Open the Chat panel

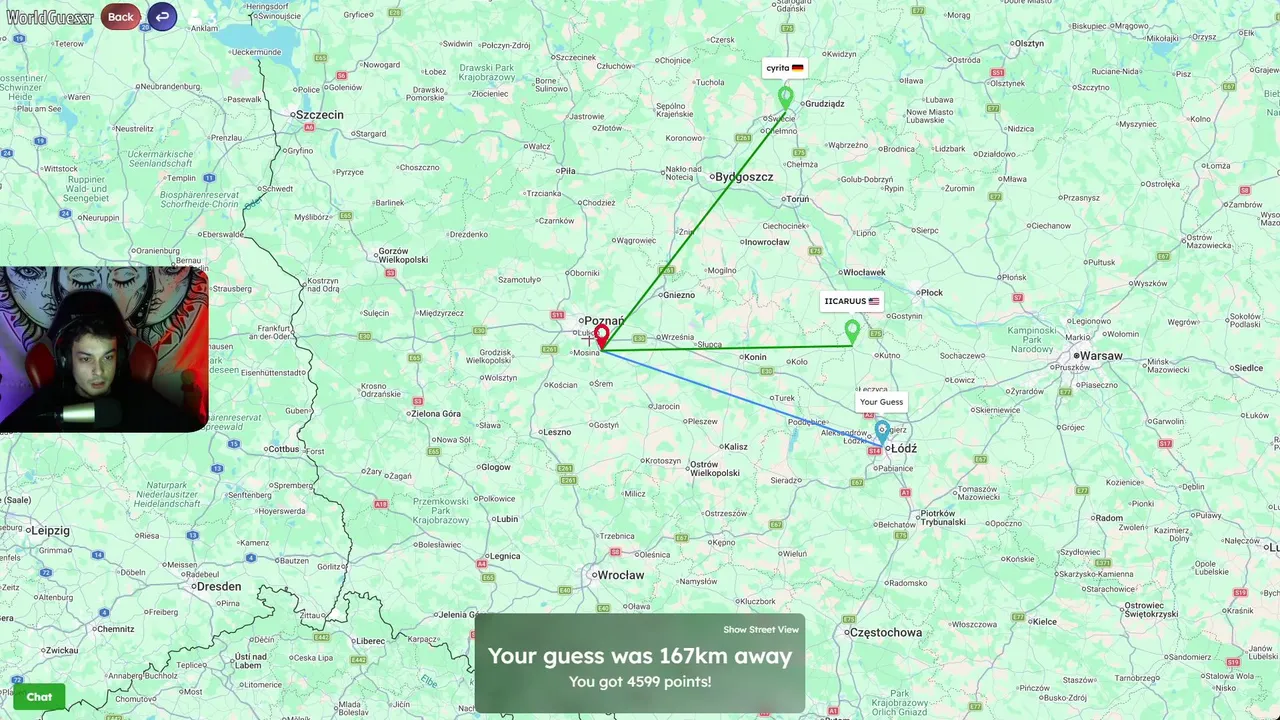tap(39, 697)
